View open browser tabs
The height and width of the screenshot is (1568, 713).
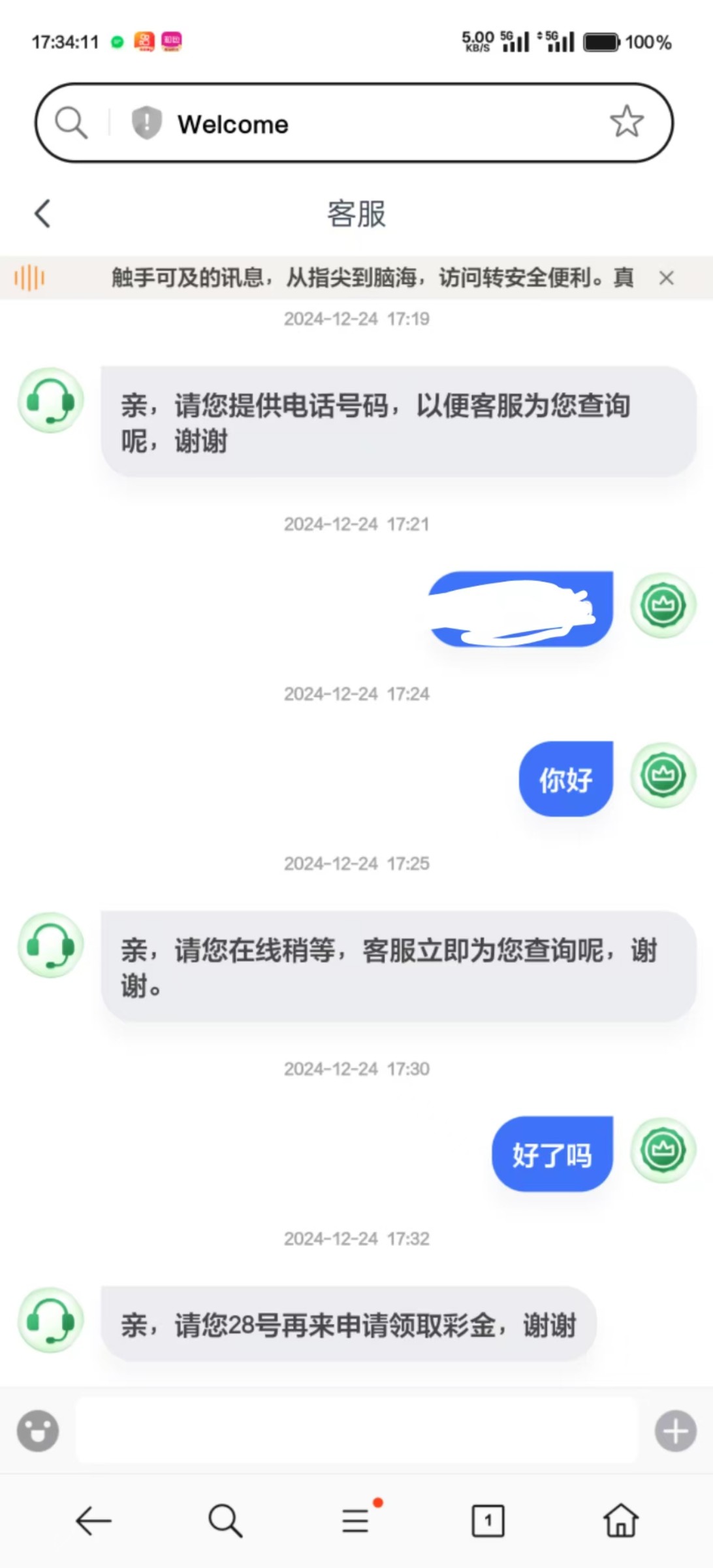click(x=488, y=1521)
